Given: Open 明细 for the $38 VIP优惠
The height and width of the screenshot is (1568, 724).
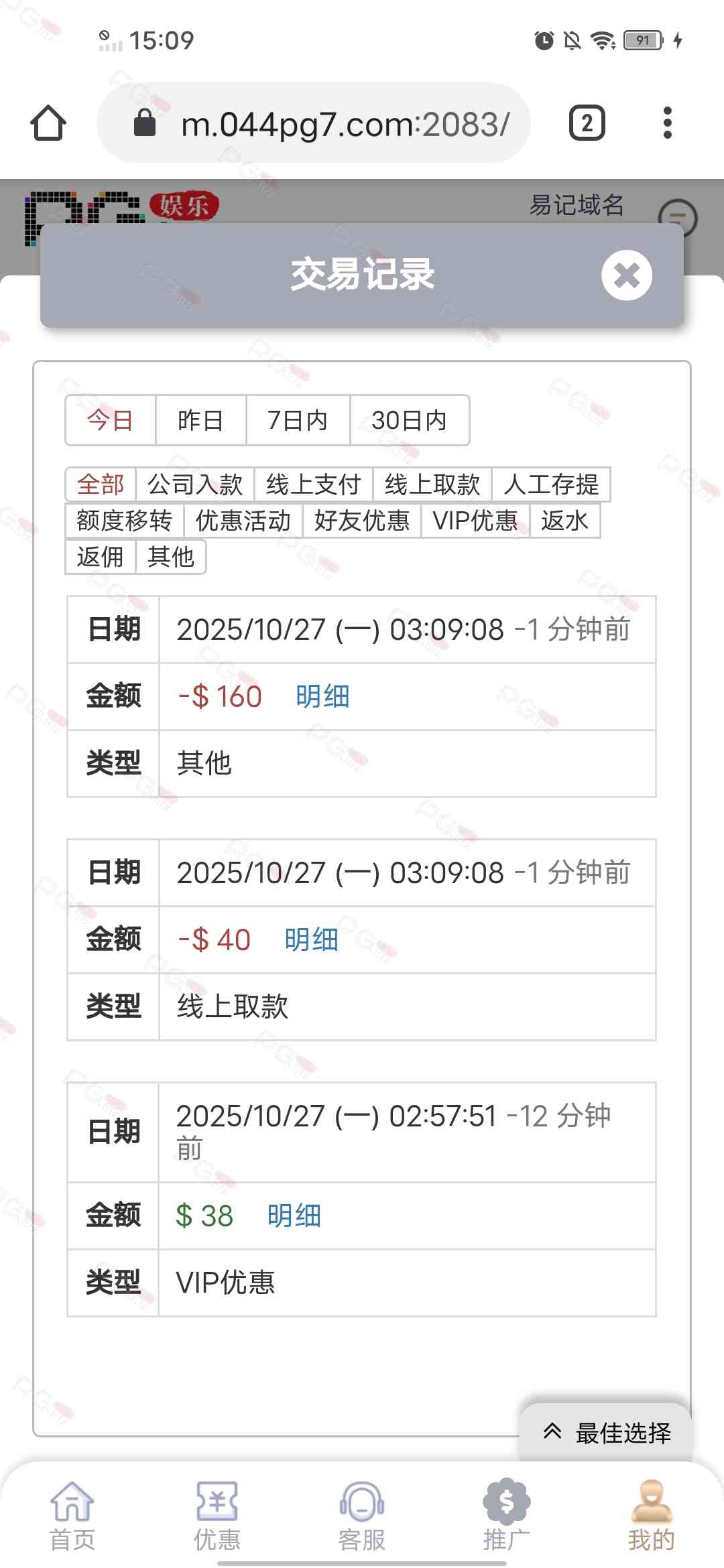Looking at the screenshot, I should pyautogui.click(x=294, y=1216).
